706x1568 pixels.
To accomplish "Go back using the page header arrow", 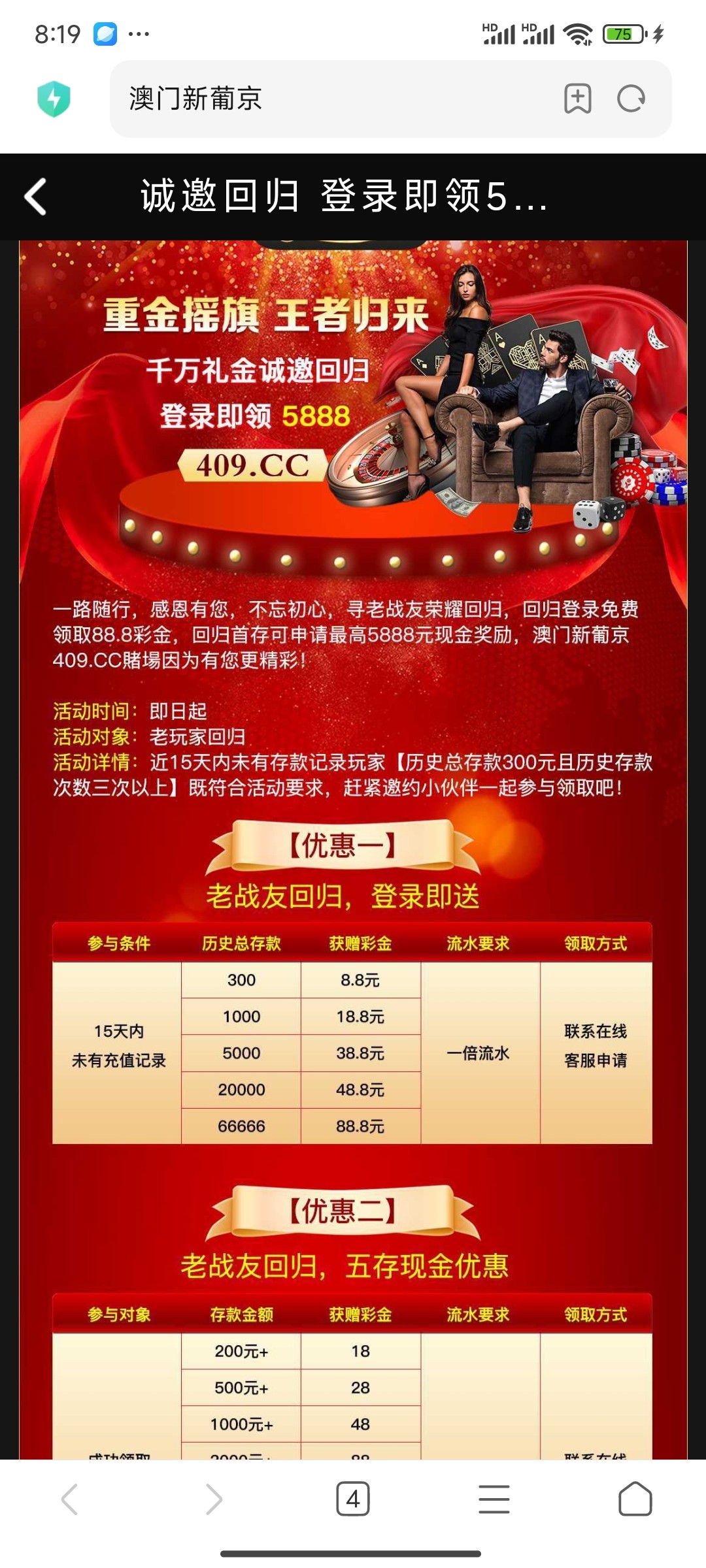I will pyautogui.click(x=36, y=197).
